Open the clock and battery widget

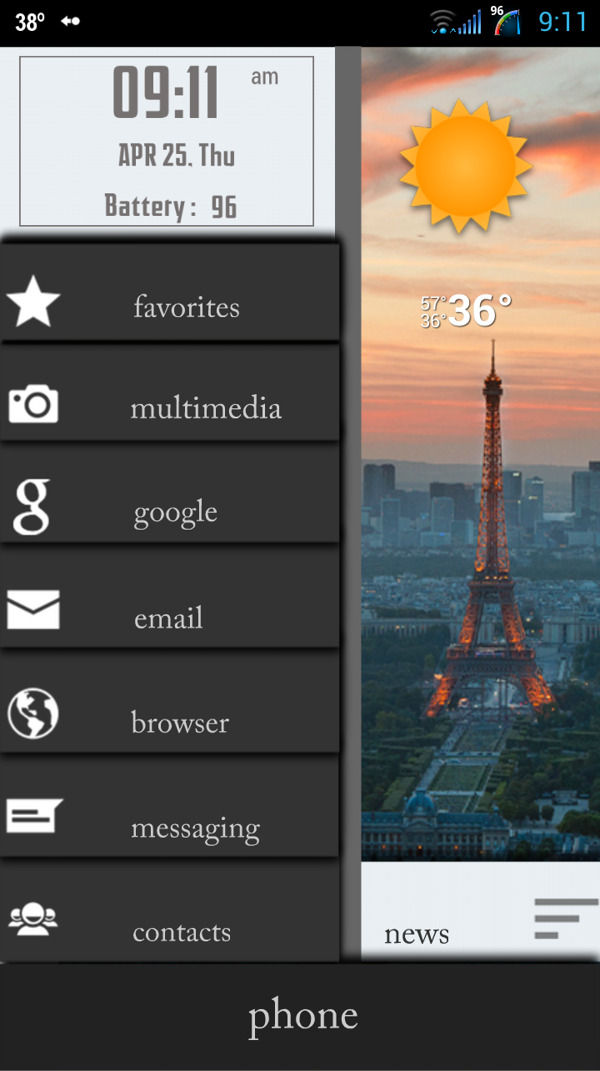tap(167, 141)
